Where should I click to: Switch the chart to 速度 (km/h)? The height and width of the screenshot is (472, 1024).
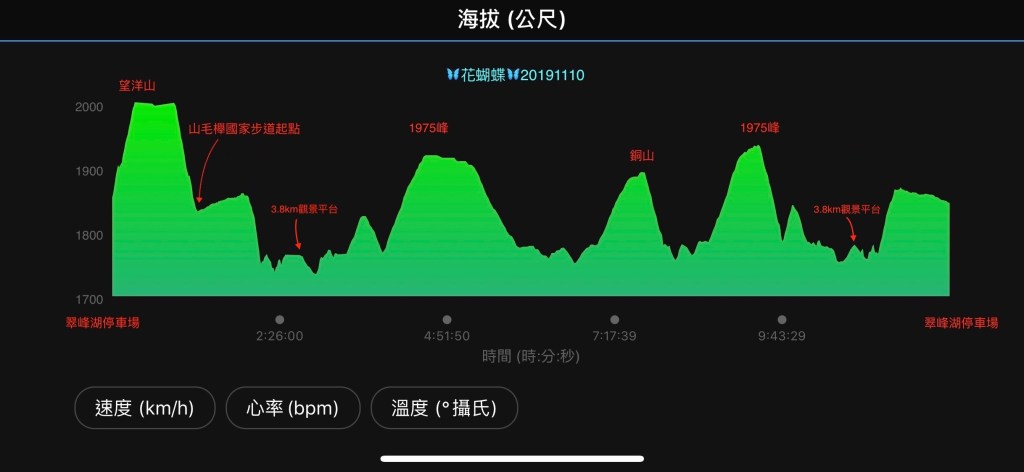click(x=144, y=408)
